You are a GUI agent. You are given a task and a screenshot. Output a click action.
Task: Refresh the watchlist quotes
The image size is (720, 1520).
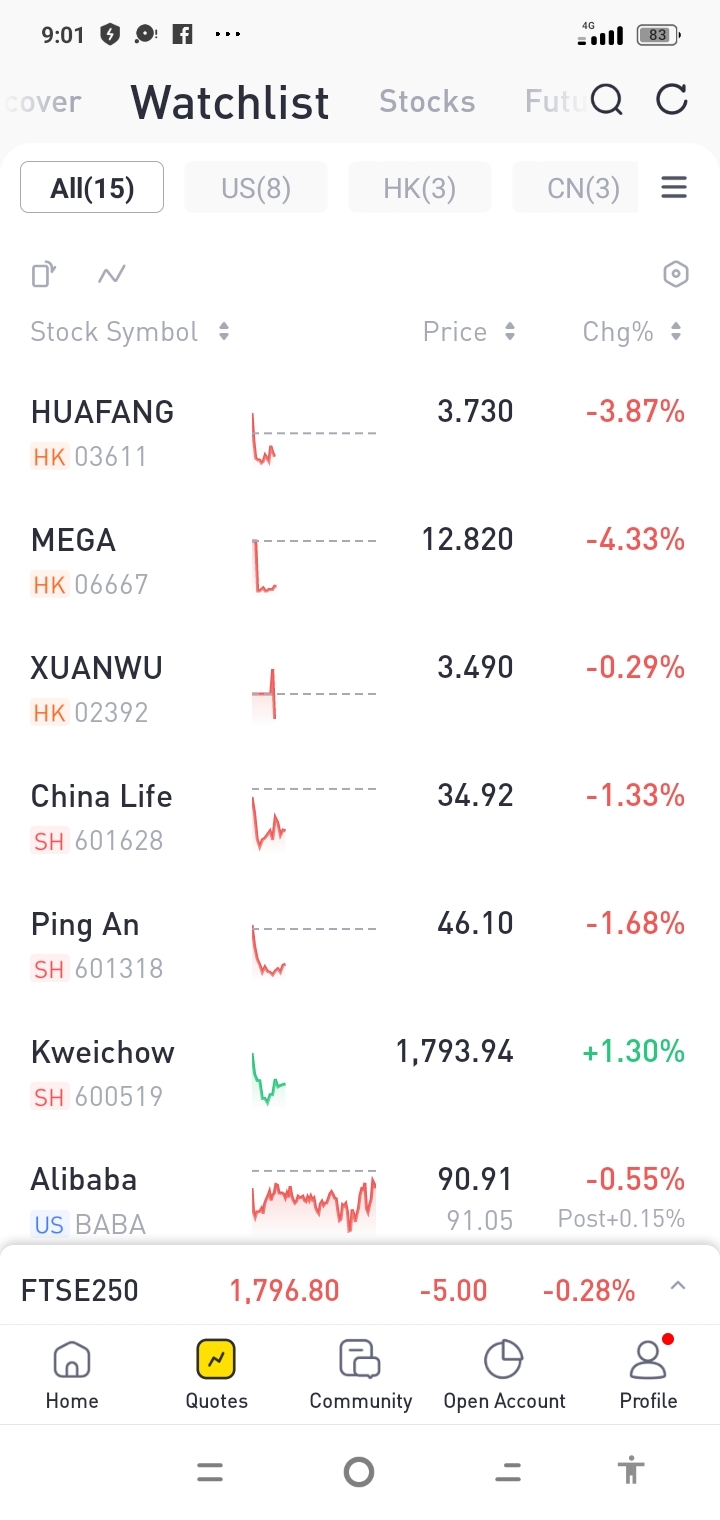pos(672,100)
